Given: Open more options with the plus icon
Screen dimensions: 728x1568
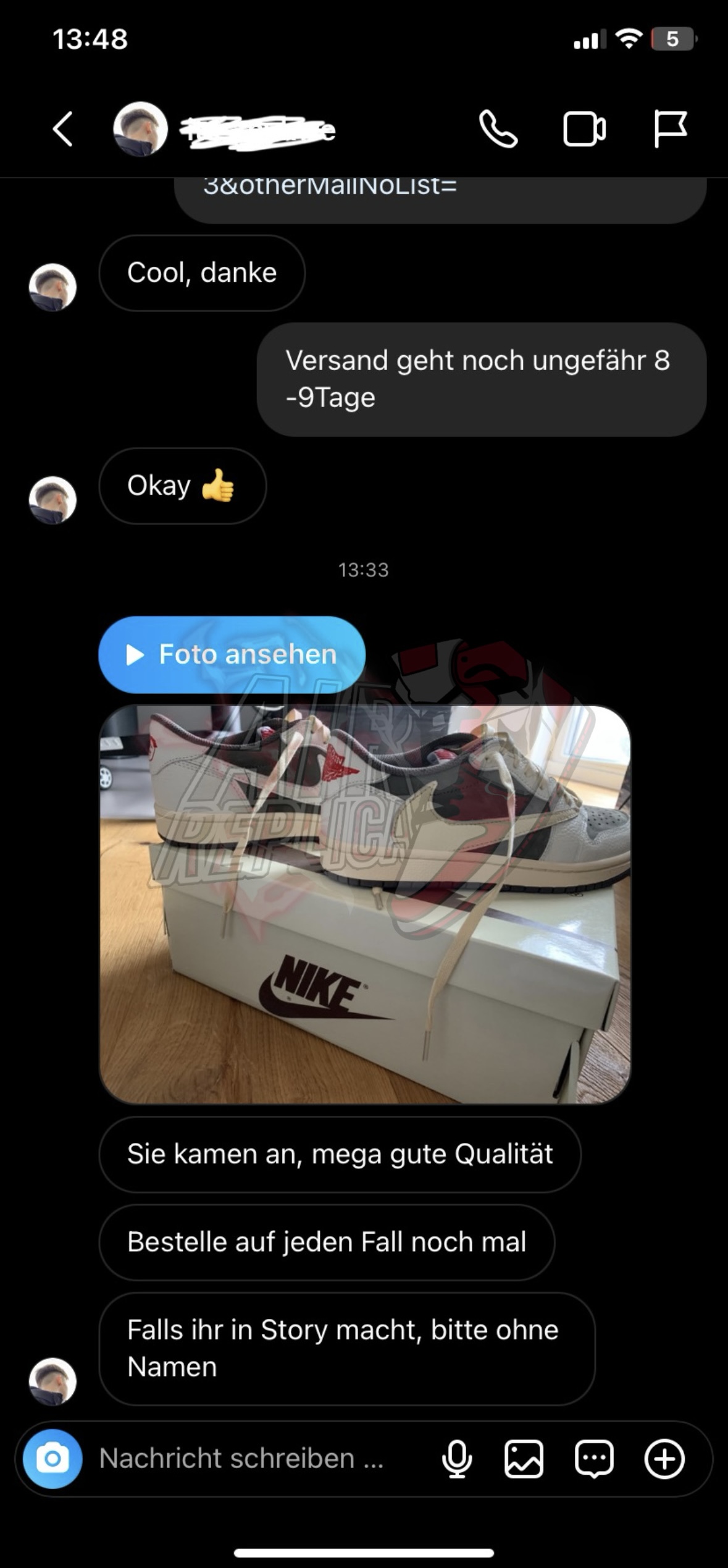Looking at the screenshot, I should tap(664, 1459).
